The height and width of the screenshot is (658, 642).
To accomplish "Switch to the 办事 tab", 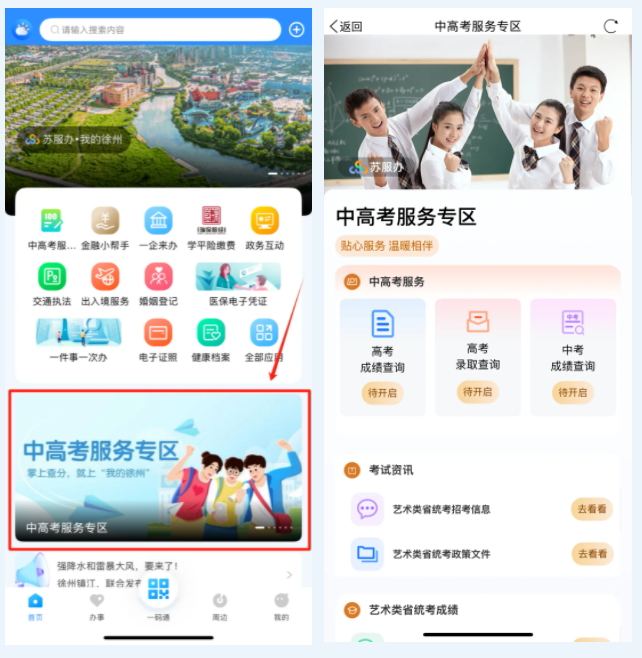I will (x=96, y=606).
